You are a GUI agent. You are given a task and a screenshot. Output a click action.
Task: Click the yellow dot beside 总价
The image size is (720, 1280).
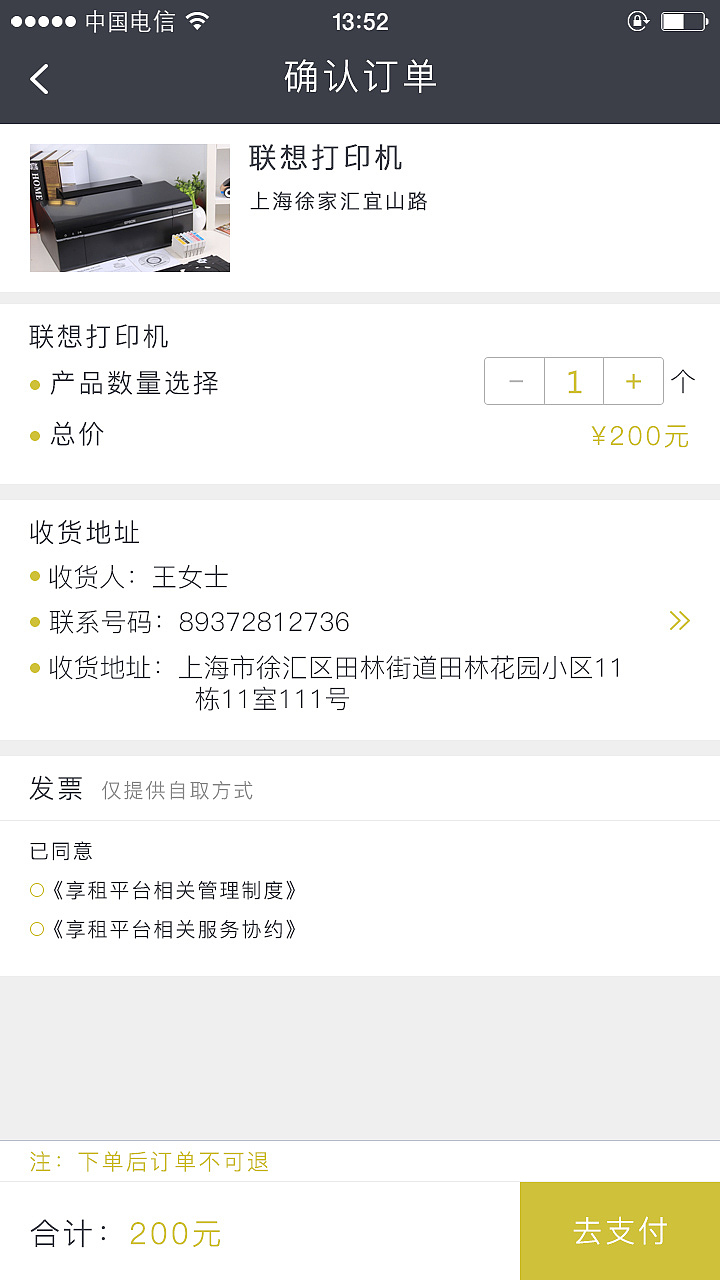pos(33,436)
